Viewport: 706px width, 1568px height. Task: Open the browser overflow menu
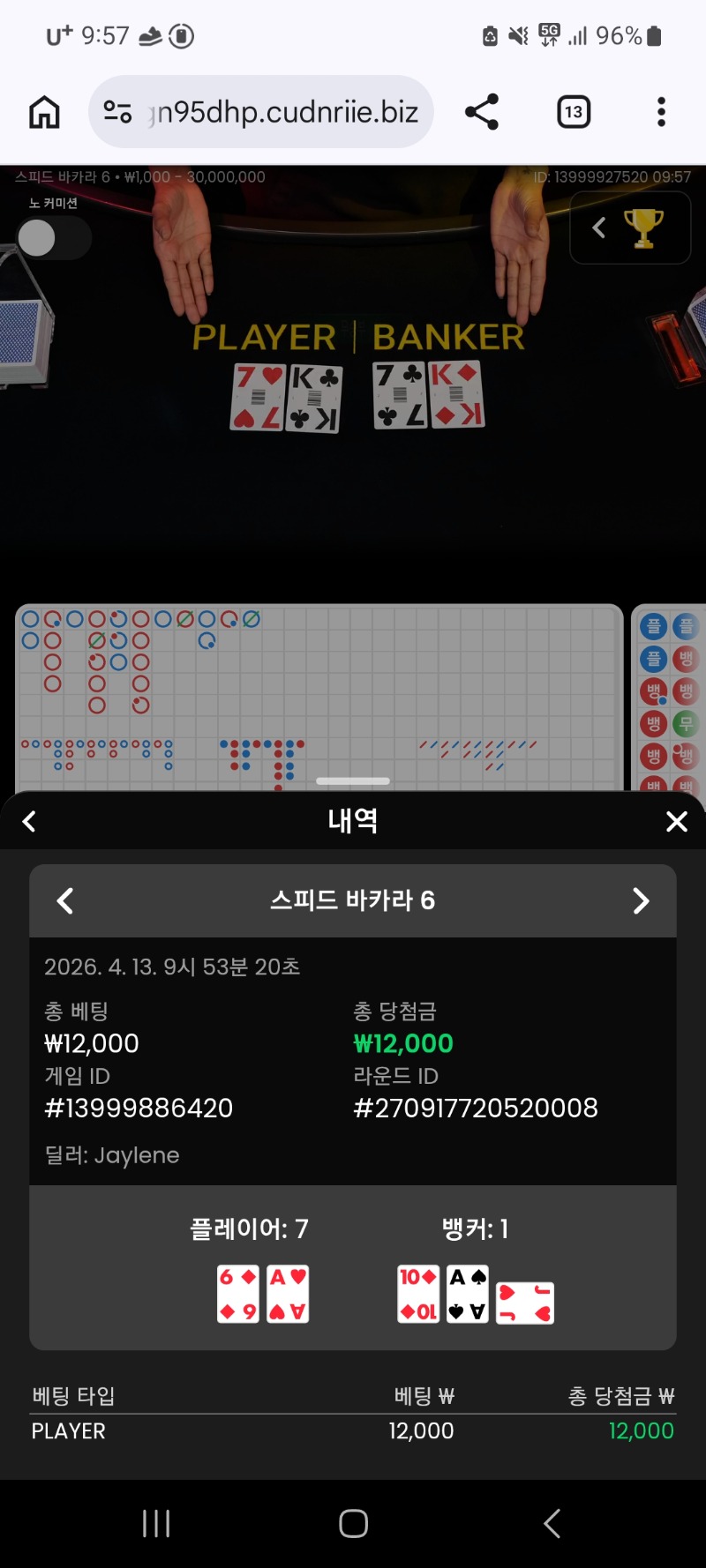click(x=661, y=112)
